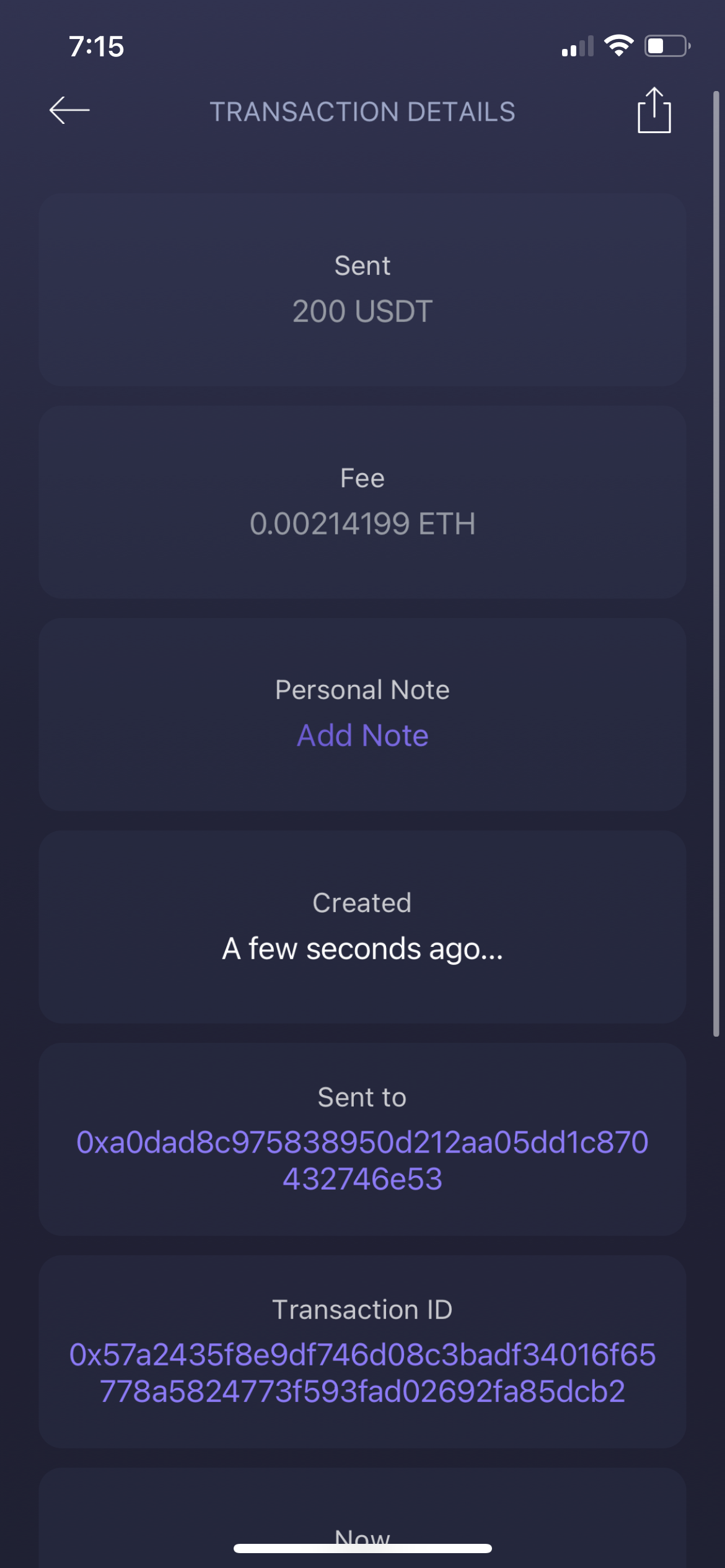Image resolution: width=725 pixels, height=1568 pixels.
Task: Tap Add Note under Personal Note
Action: tap(362, 735)
